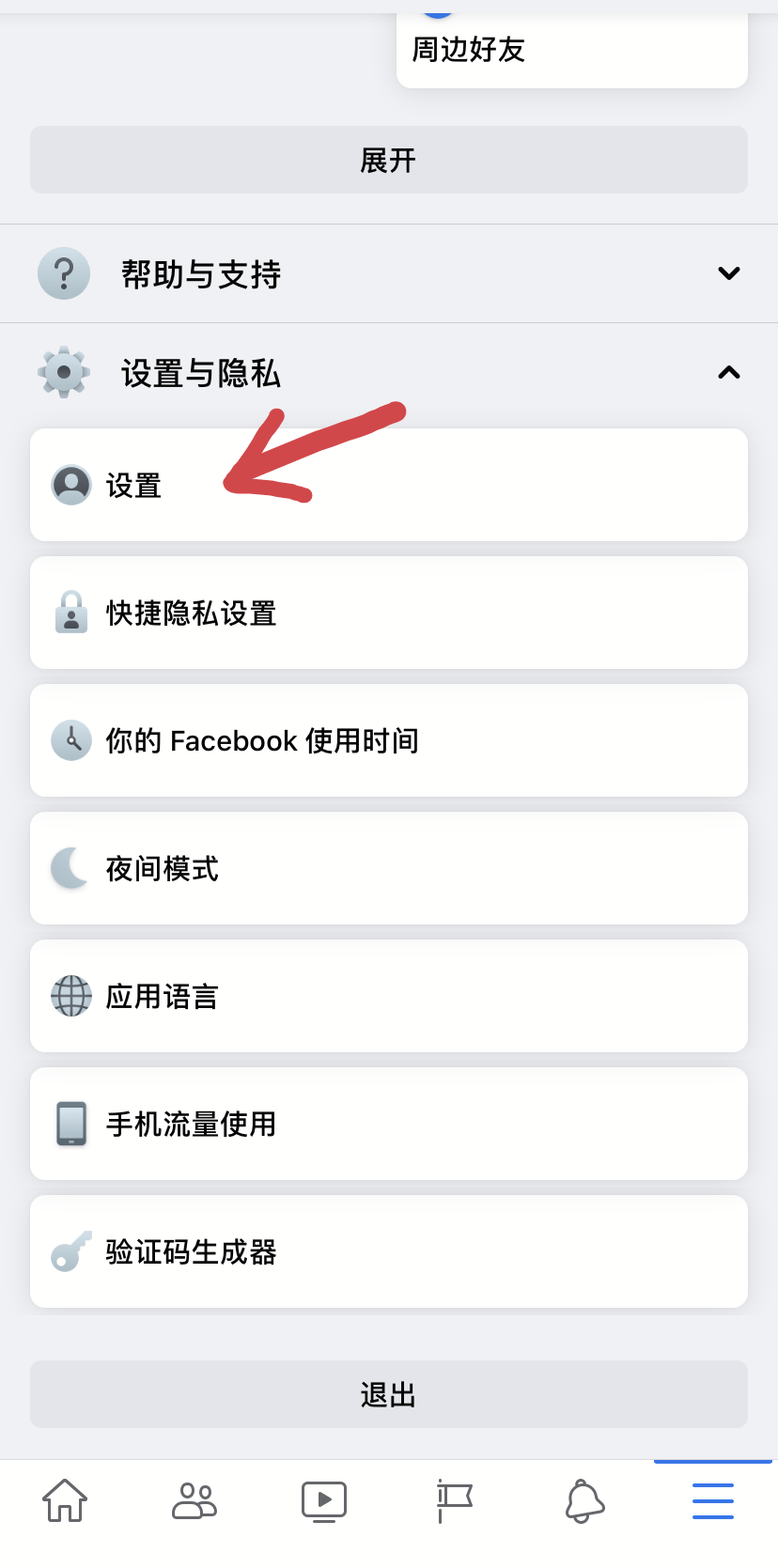Open 快捷隐私设置
The width and height of the screenshot is (778, 1568).
[x=389, y=613]
